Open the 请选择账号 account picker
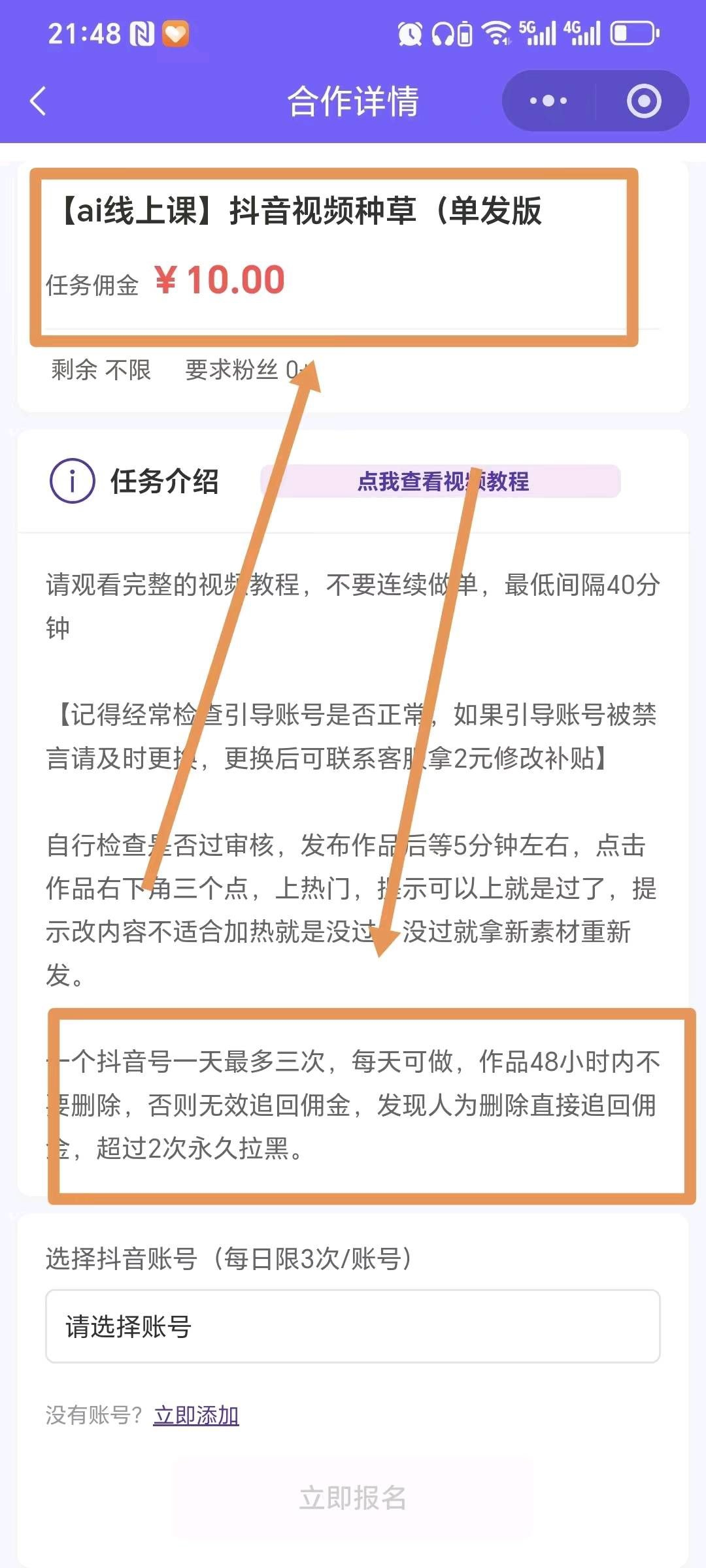 [x=353, y=1327]
